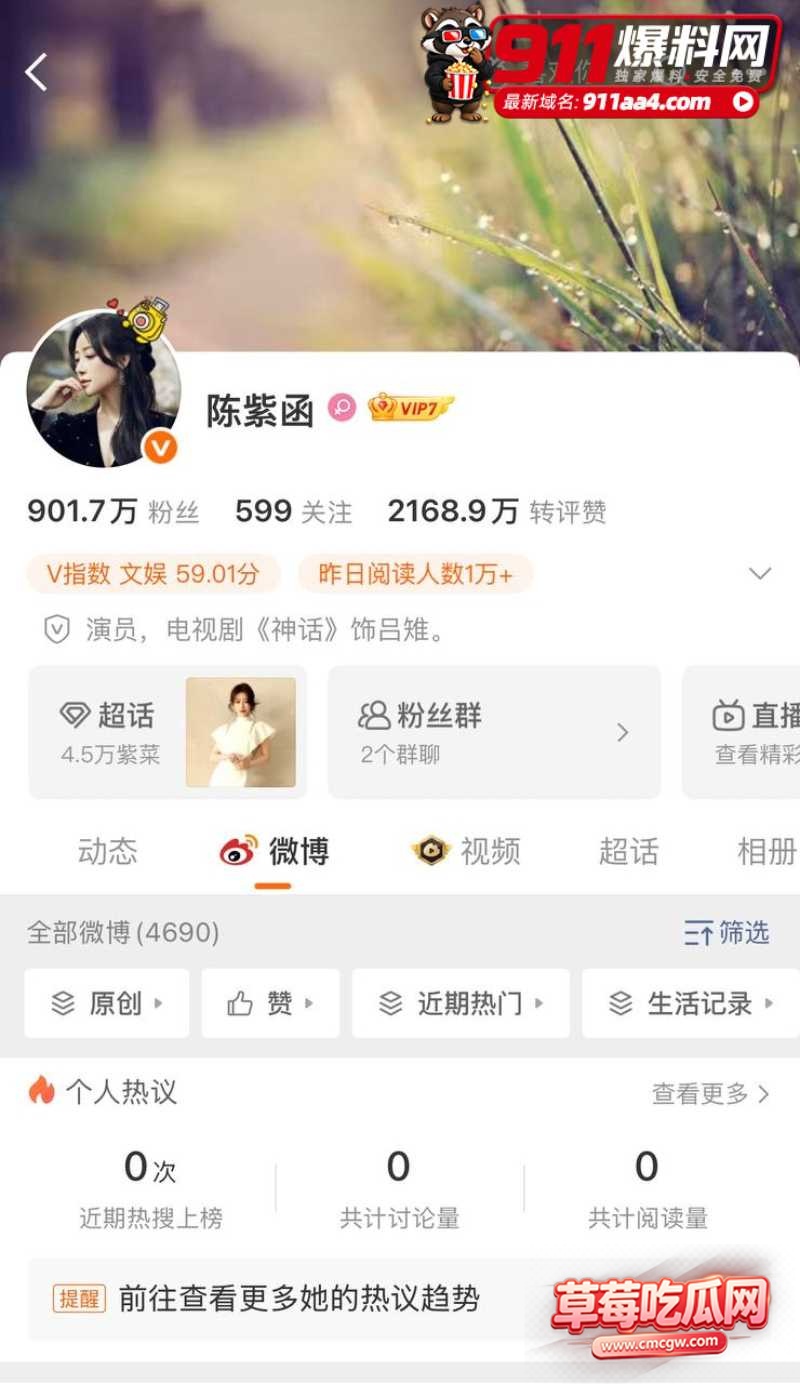
Task: Open the V指数 文娱 59.01分 chip
Action: (153, 574)
